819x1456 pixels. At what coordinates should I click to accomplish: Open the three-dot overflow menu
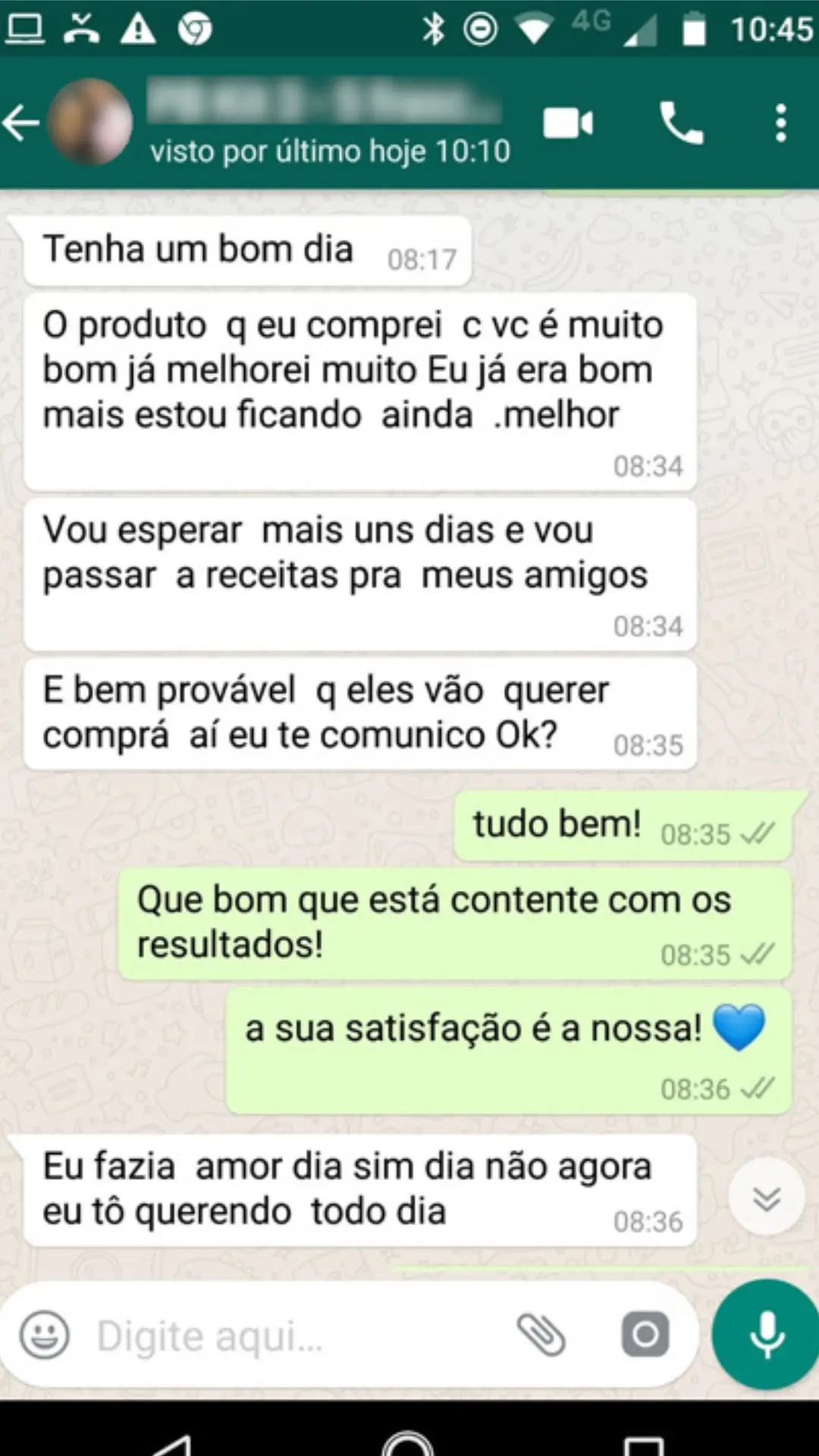pyautogui.click(x=781, y=123)
